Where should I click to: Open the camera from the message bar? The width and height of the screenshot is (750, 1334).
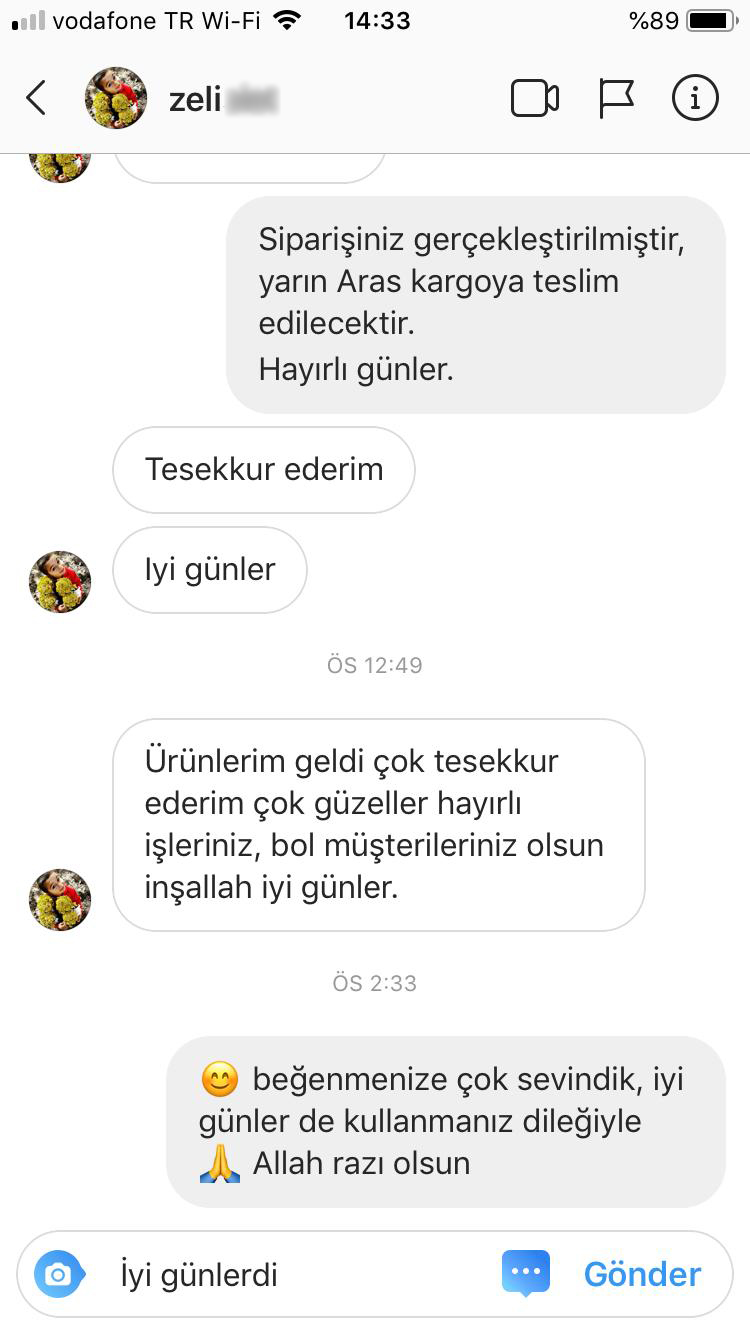click(59, 1274)
